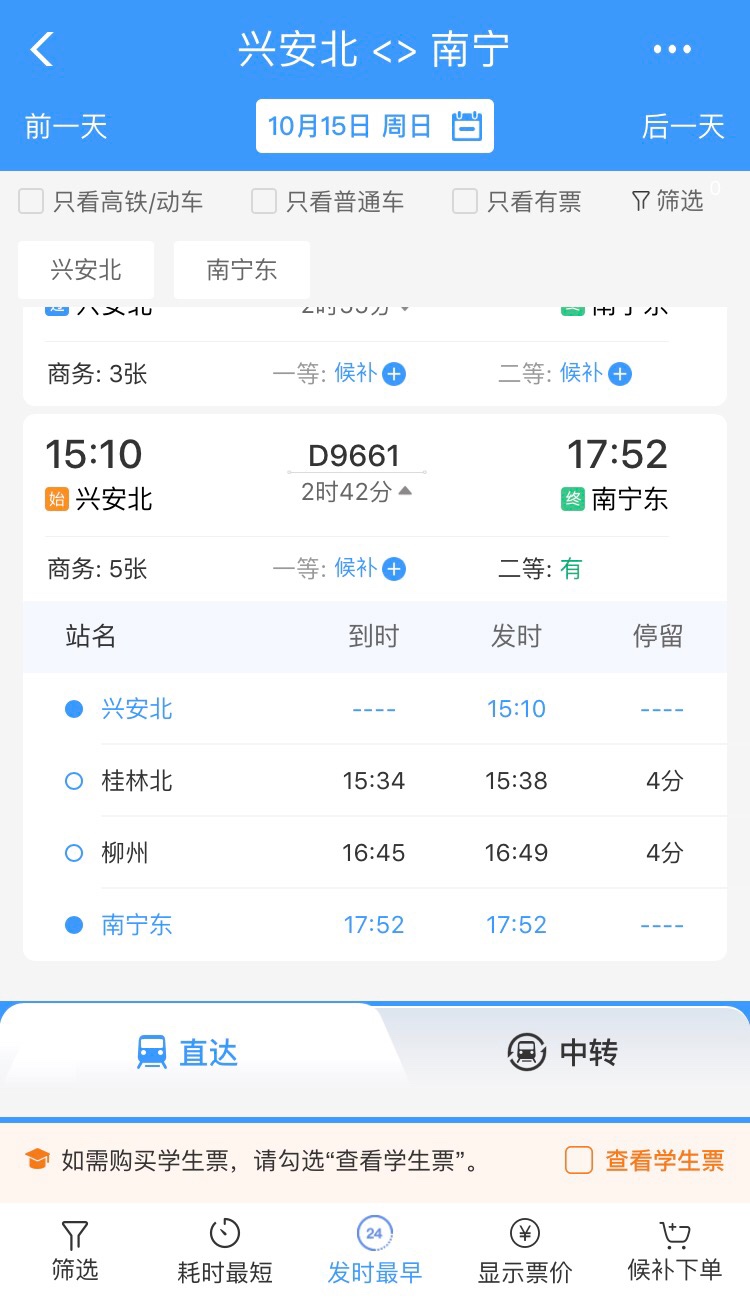Viewport: 750px width, 1299px height.
Task: Open 筛选 filter beside the checkboxes
Action: click(x=668, y=201)
